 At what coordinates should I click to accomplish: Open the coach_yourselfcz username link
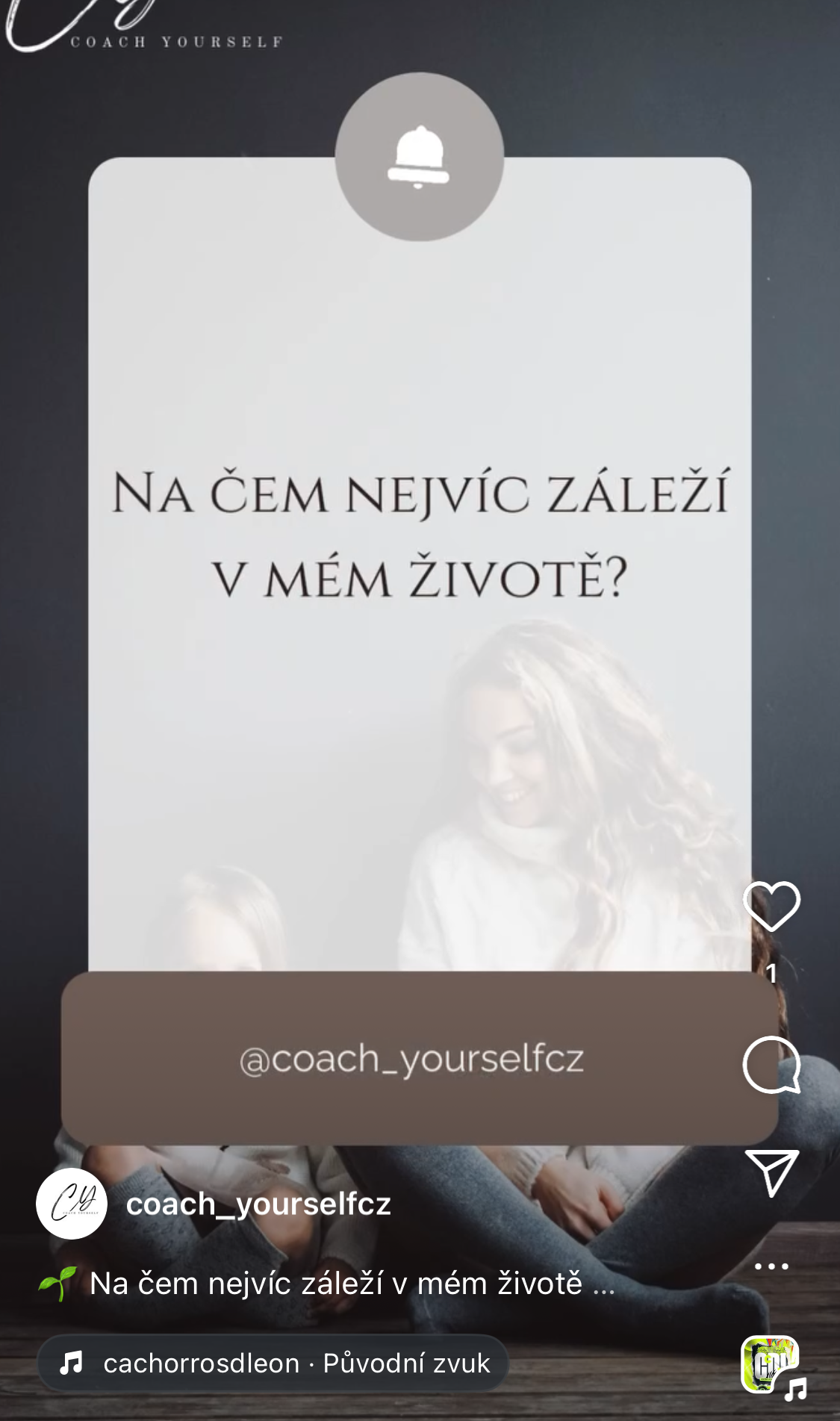[x=258, y=1204]
